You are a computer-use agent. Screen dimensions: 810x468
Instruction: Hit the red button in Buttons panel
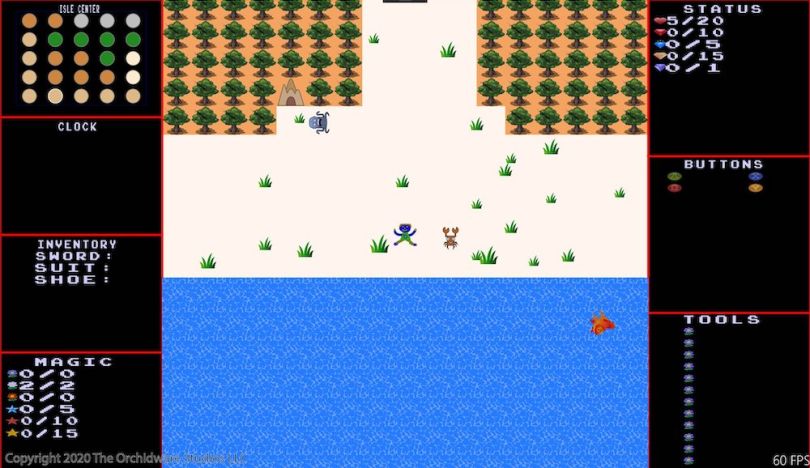pyautogui.click(x=674, y=188)
